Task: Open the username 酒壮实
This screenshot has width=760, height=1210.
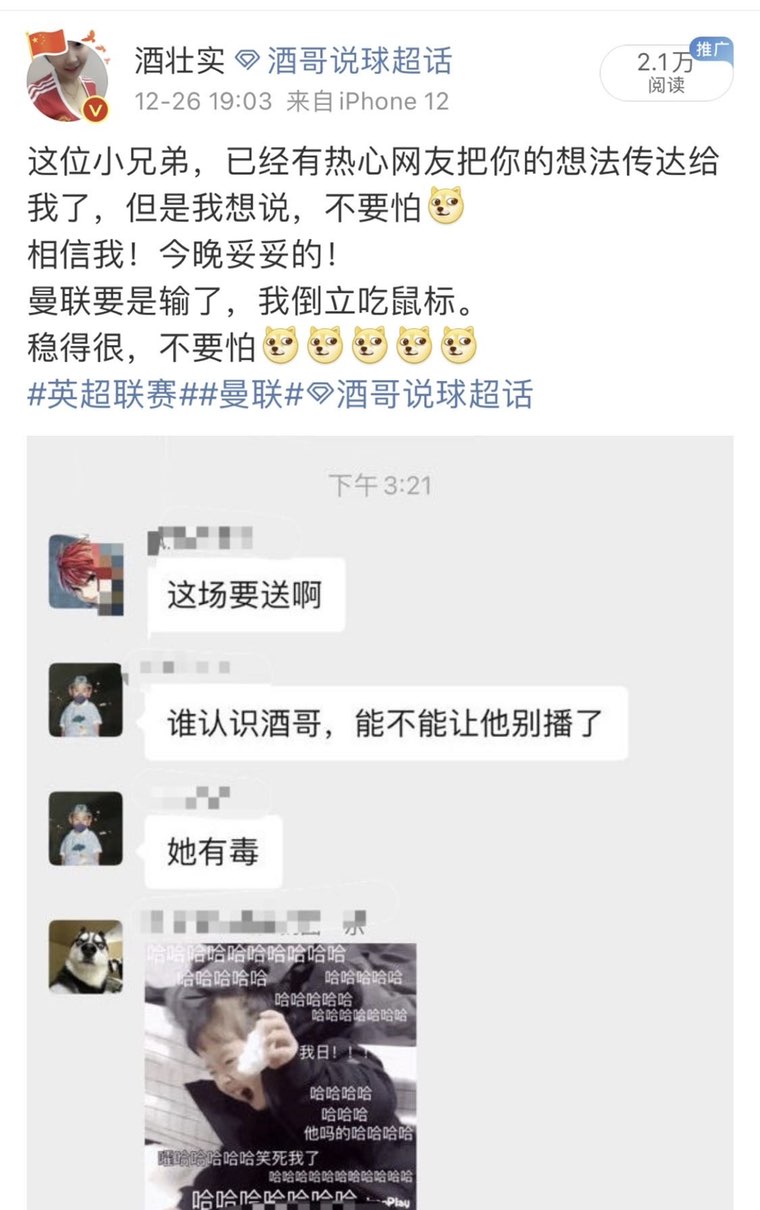Action: coord(178,61)
